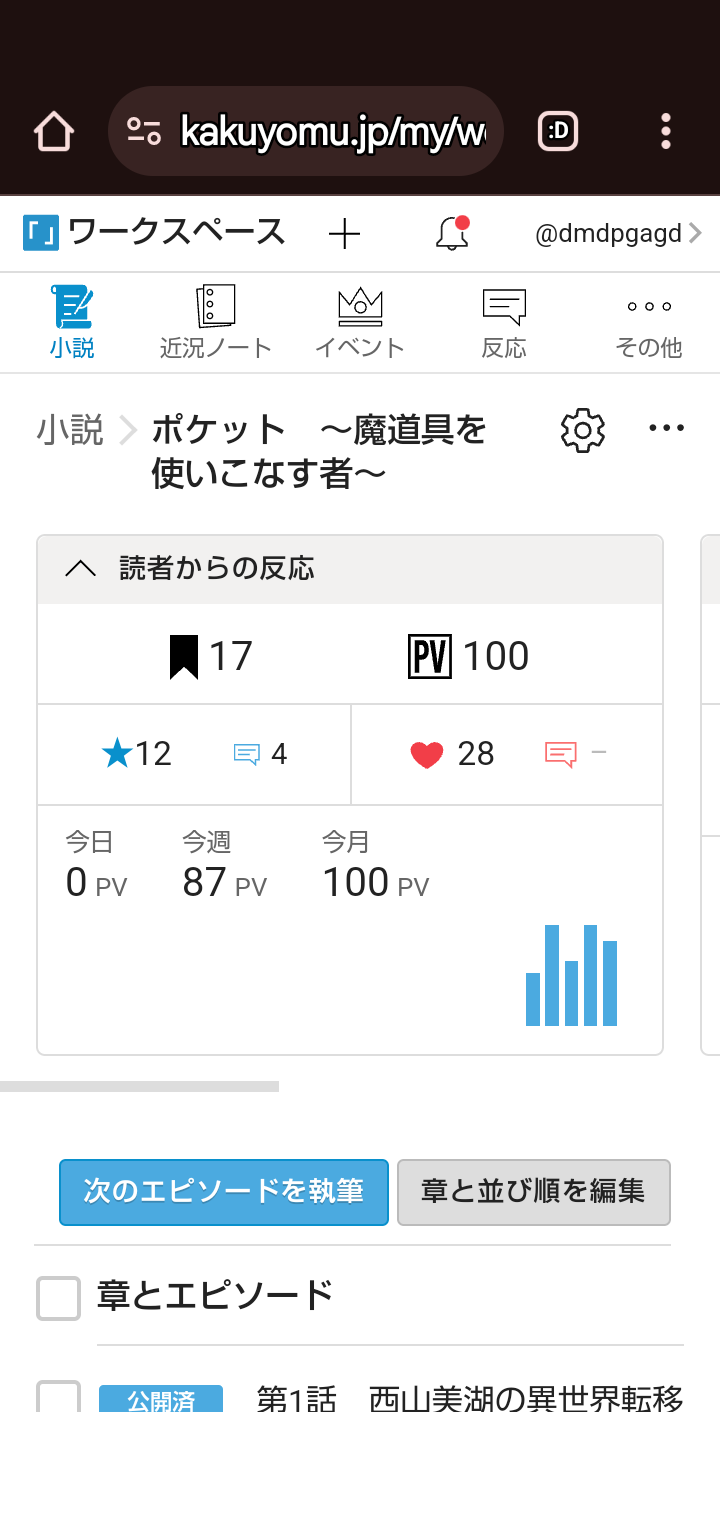Go to the browser home page
This screenshot has width=720, height=1520.
(54, 131)
